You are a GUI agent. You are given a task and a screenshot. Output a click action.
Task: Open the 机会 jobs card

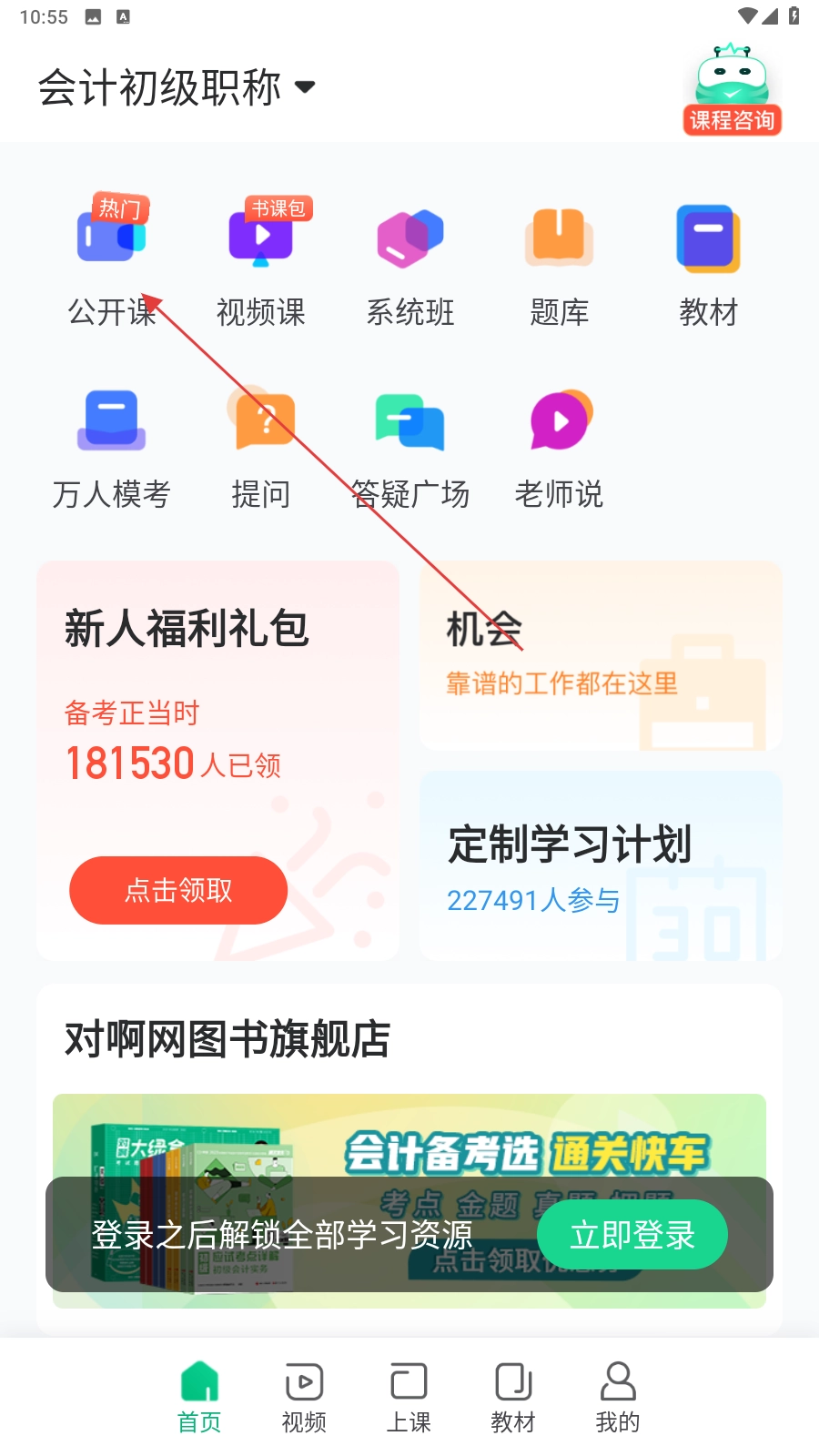[601, 655]
